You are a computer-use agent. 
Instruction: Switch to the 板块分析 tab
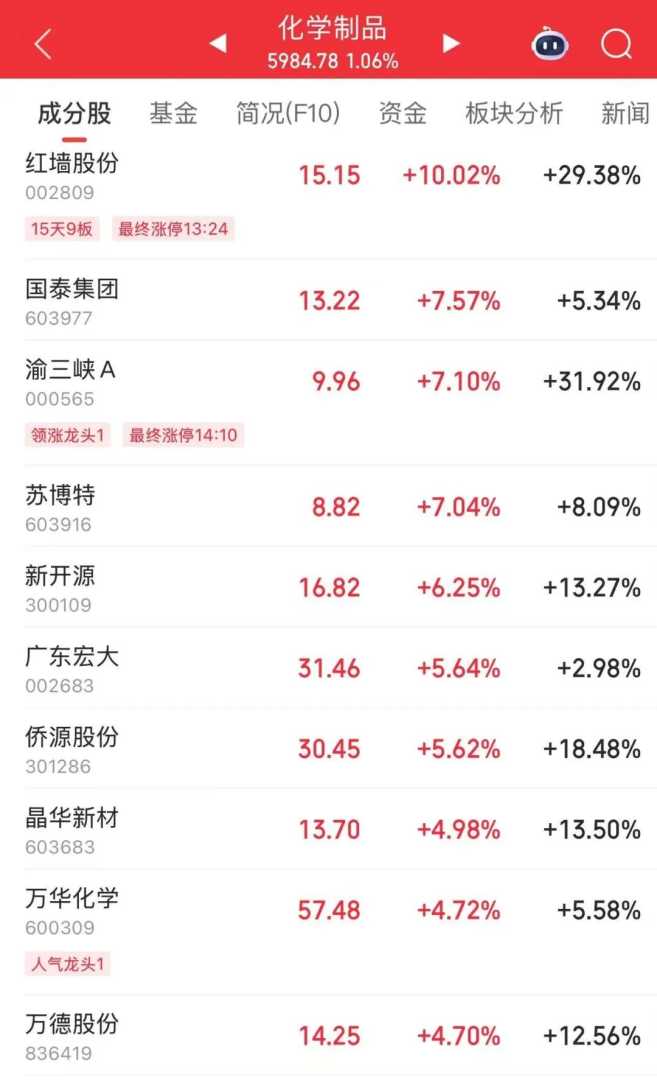point(514,113)
